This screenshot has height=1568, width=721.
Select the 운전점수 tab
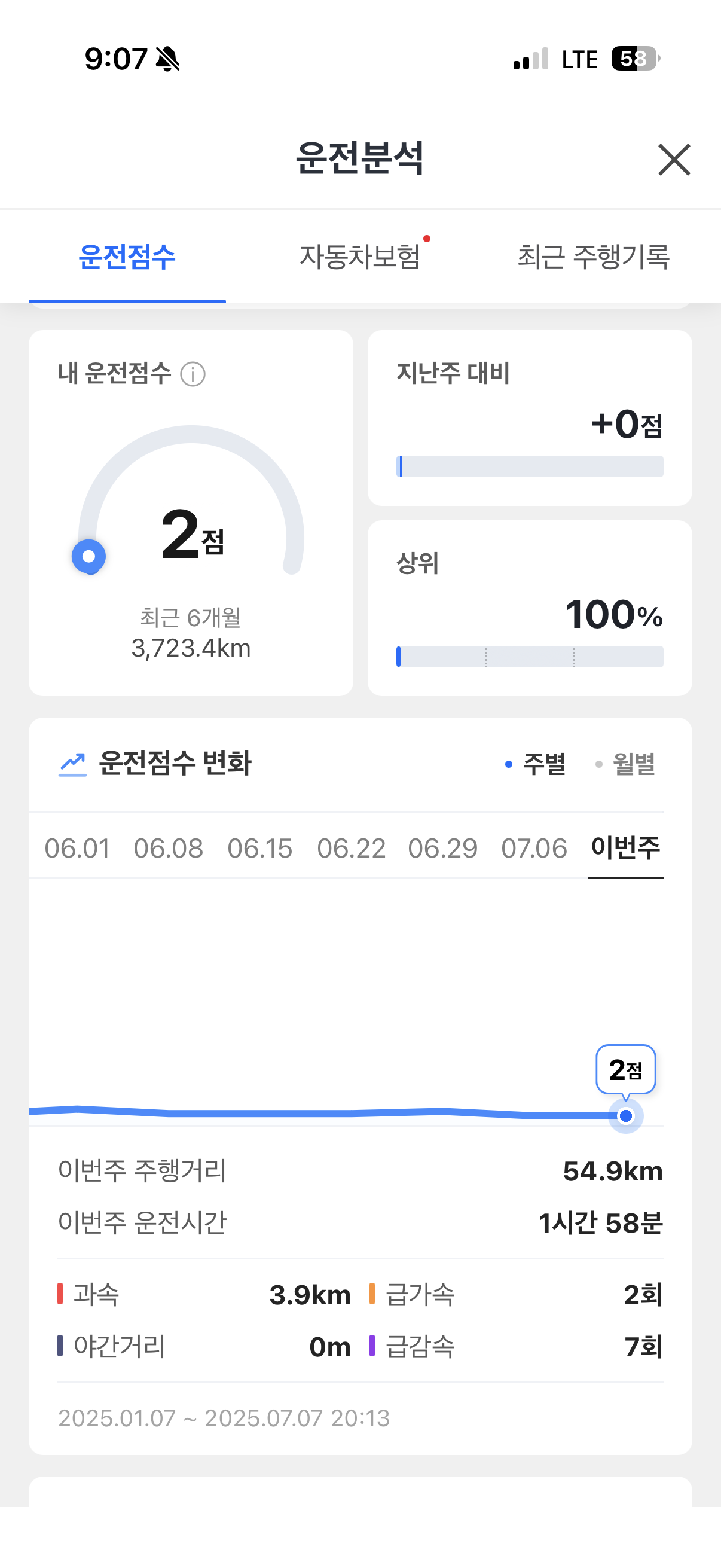[x=127, y=257]
